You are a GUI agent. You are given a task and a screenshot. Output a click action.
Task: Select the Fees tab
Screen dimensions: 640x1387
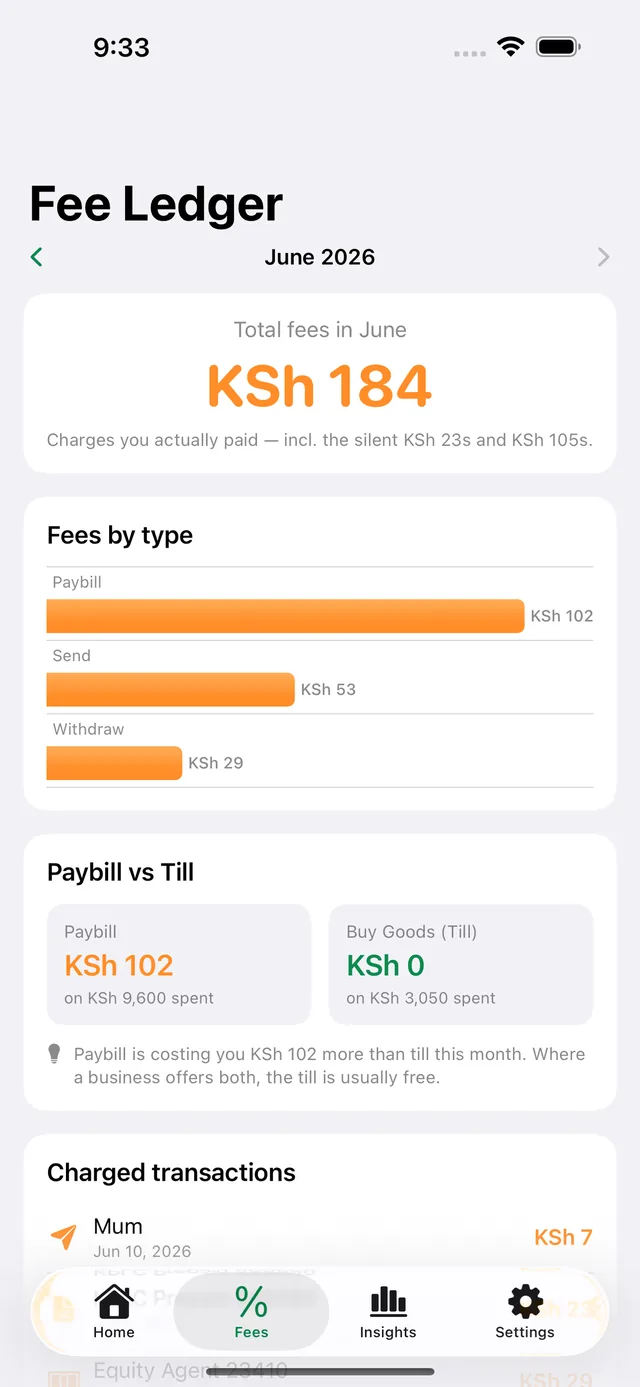coord(251,1312)
